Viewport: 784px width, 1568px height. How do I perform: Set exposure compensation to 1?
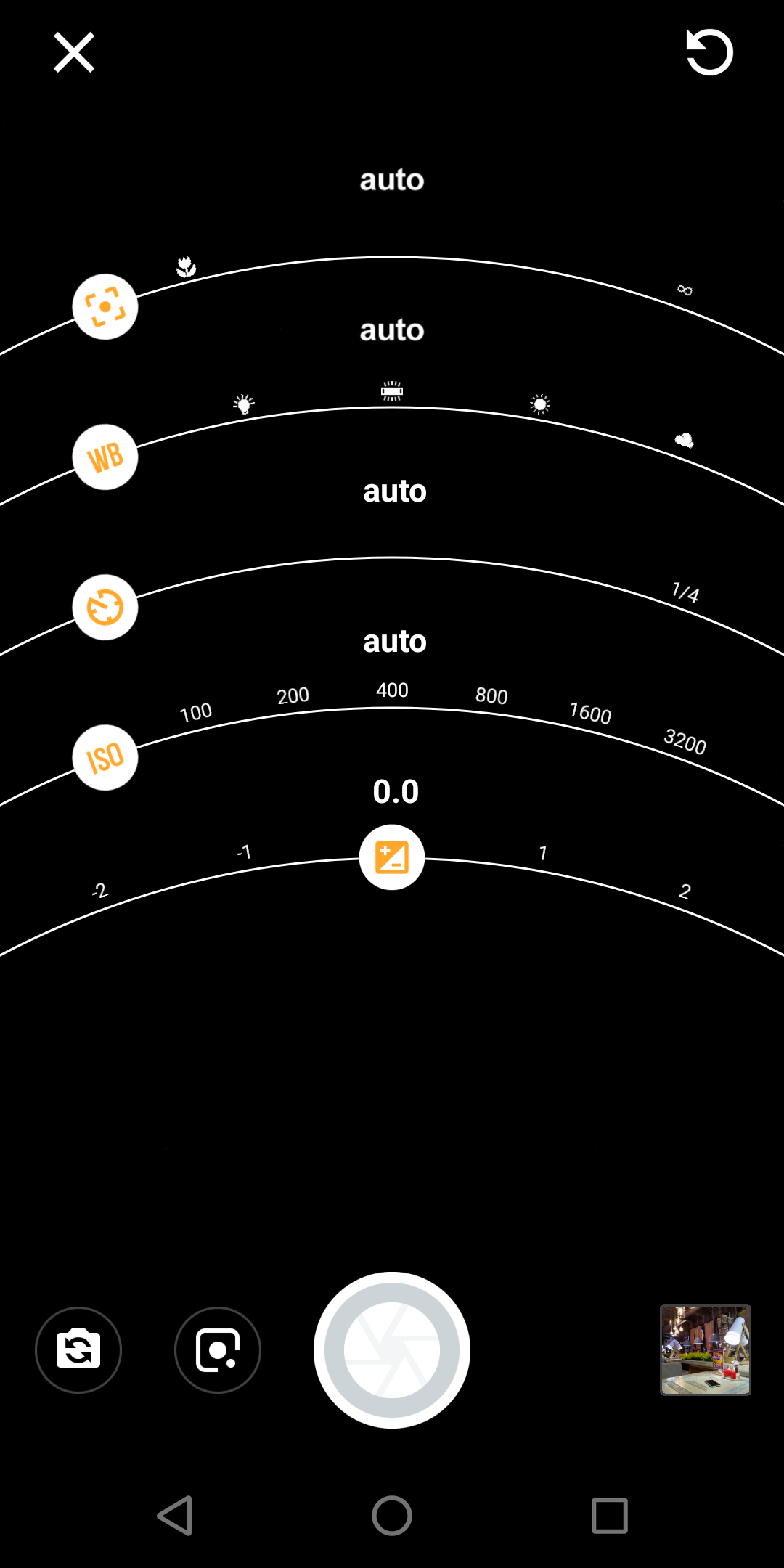point(543,853)
